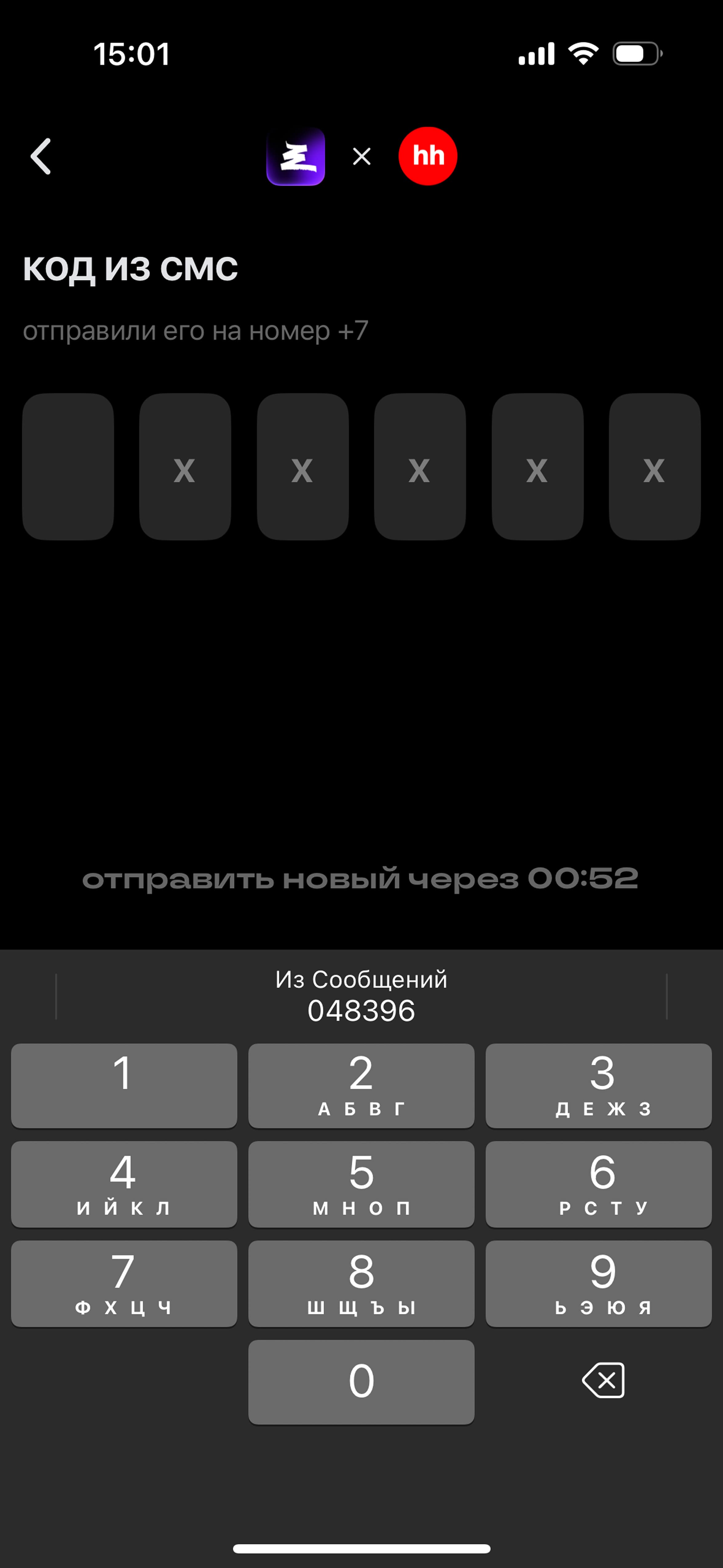Enter digit 4 on the keypad
Viewport: 723px width, 1568px height.
click(124, 1184)
